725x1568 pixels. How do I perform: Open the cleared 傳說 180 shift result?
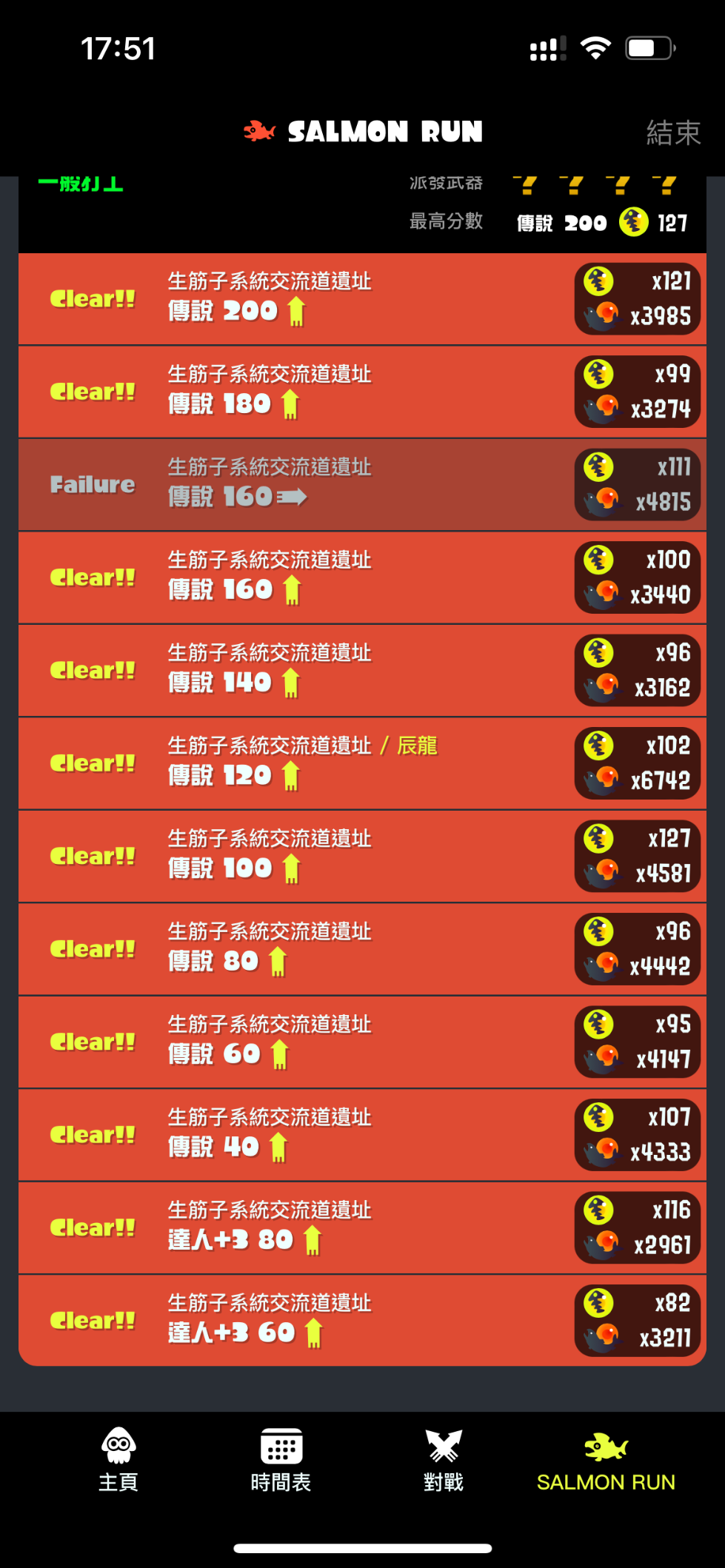362,392
